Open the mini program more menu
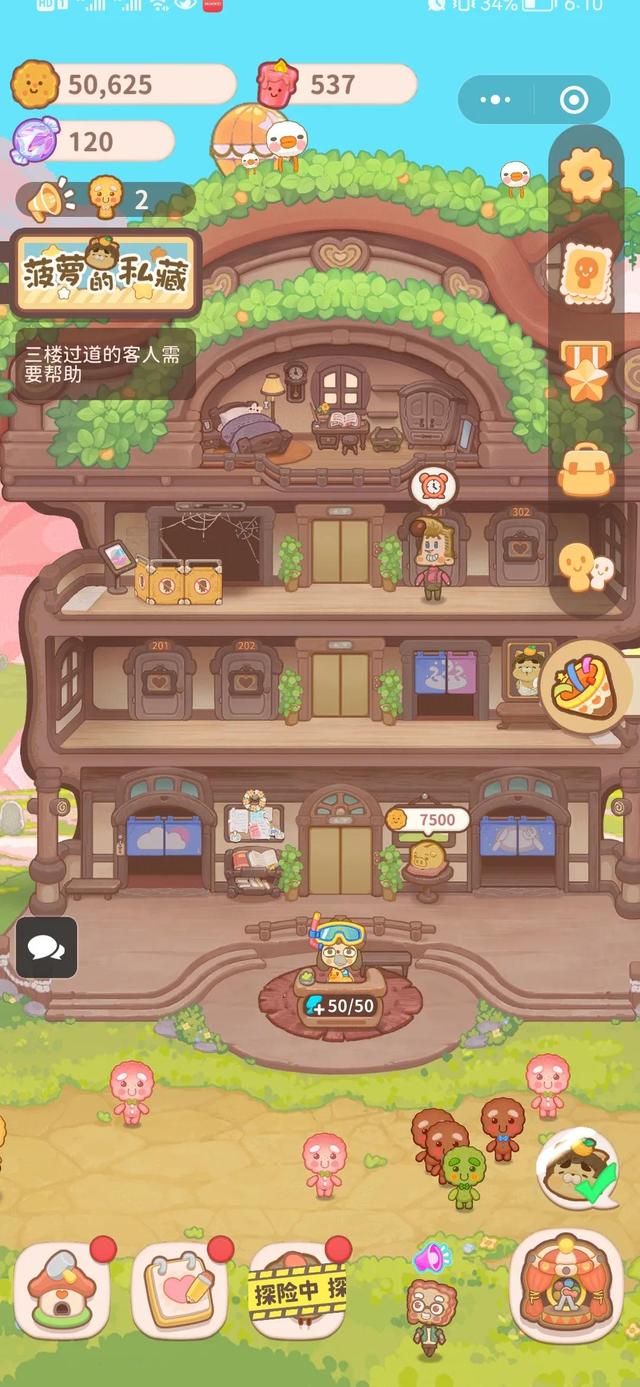The height and width of the screenshot is (1387, 640). click(496, 100)
